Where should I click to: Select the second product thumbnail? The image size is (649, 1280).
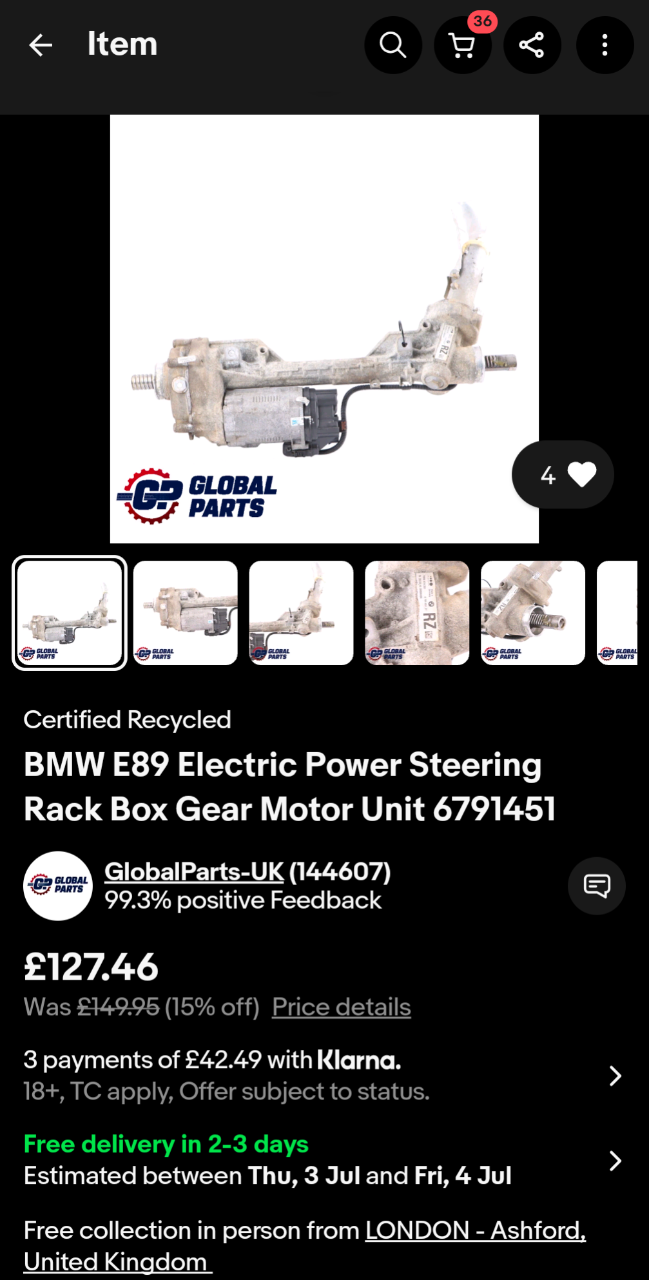185,613
